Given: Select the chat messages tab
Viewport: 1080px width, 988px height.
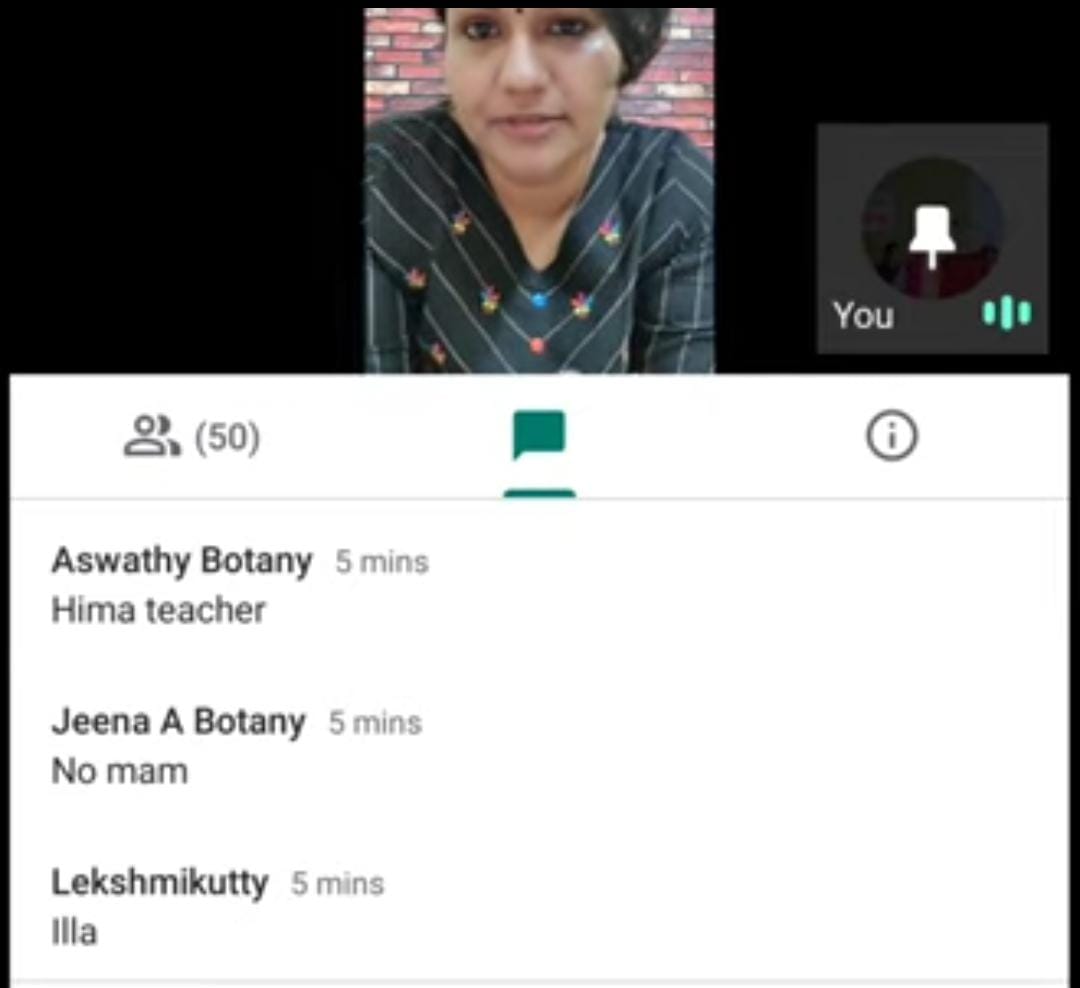Looking at the screenshot, I should tap(539, 438).
